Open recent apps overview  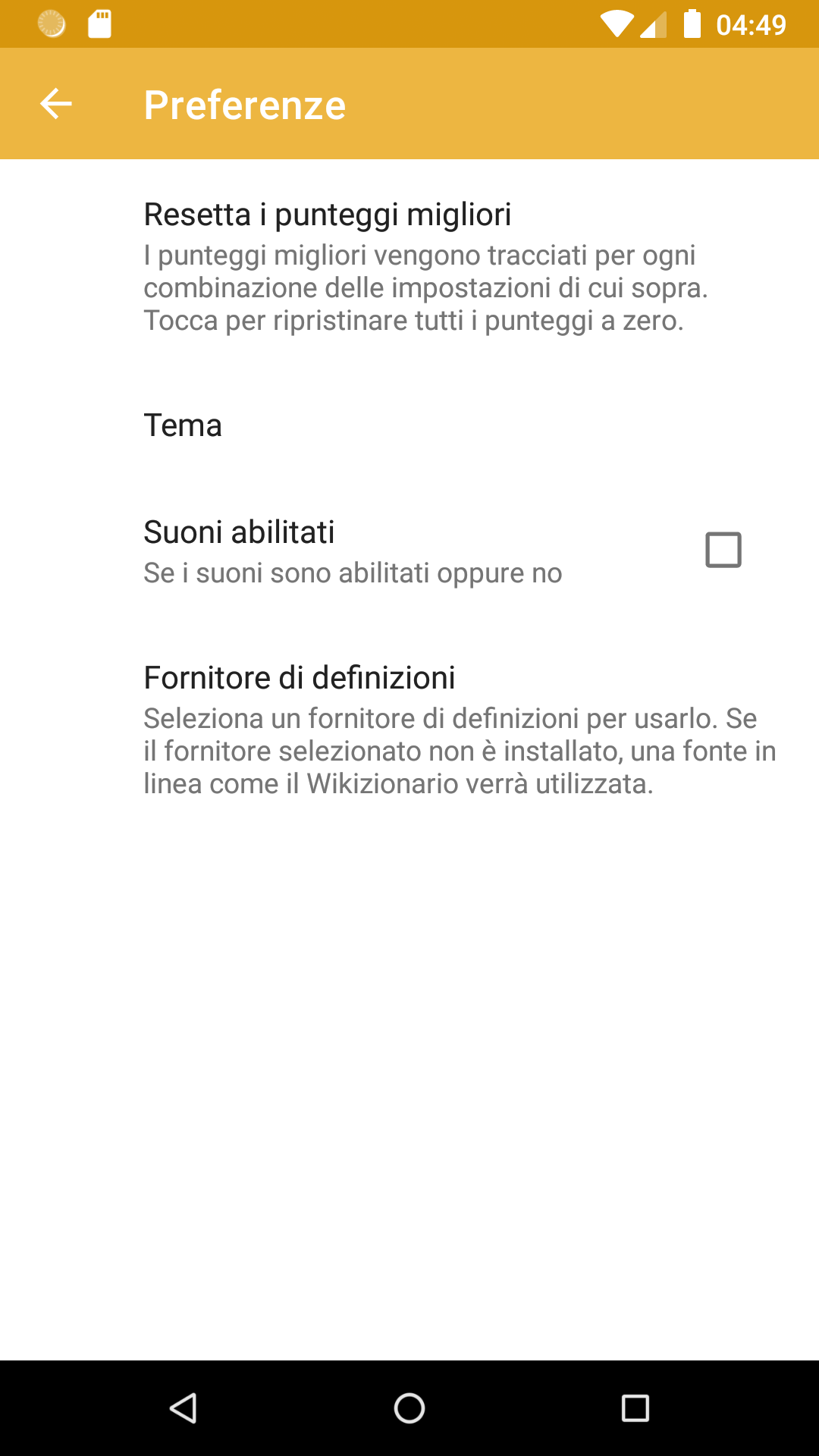(635, 1408)
